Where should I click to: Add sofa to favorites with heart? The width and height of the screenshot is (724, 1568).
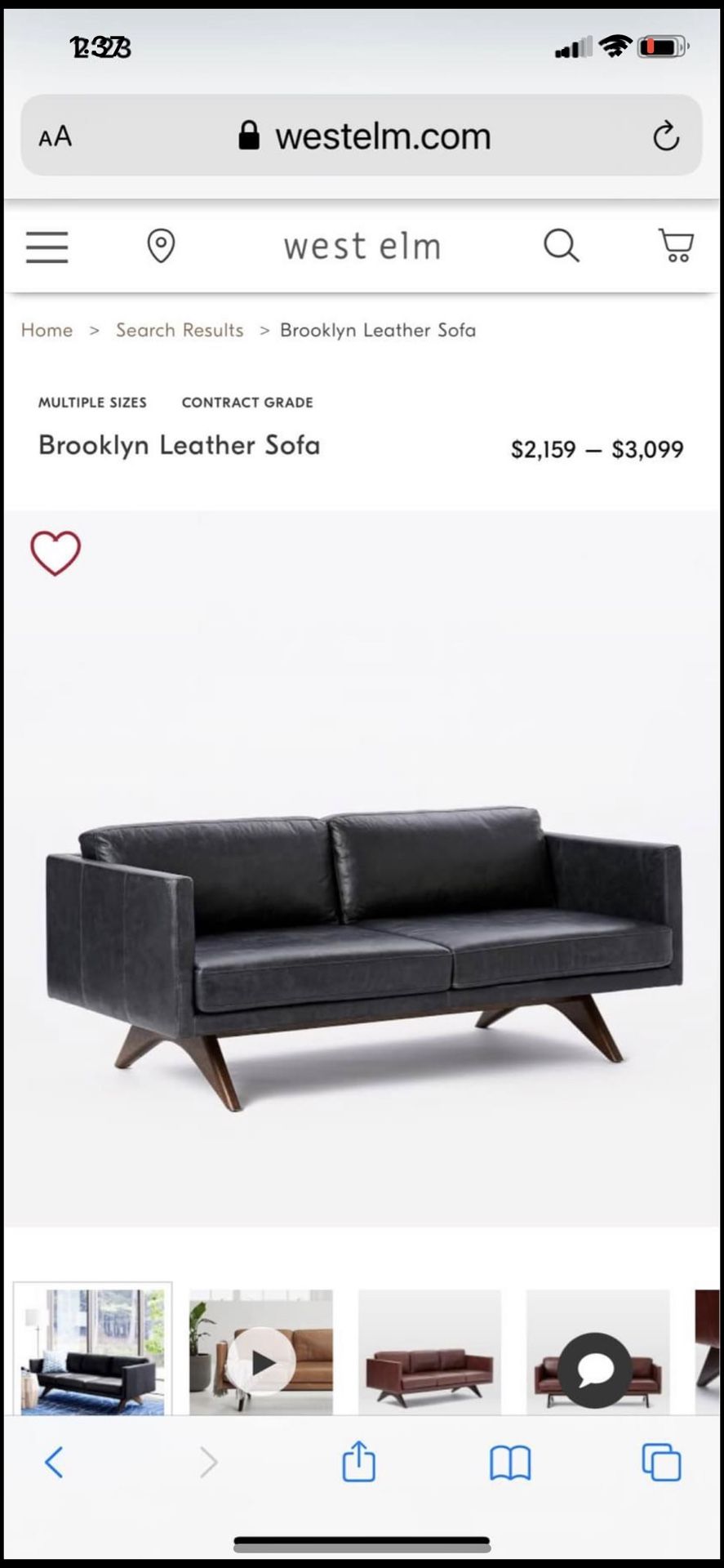click(56, 553)
